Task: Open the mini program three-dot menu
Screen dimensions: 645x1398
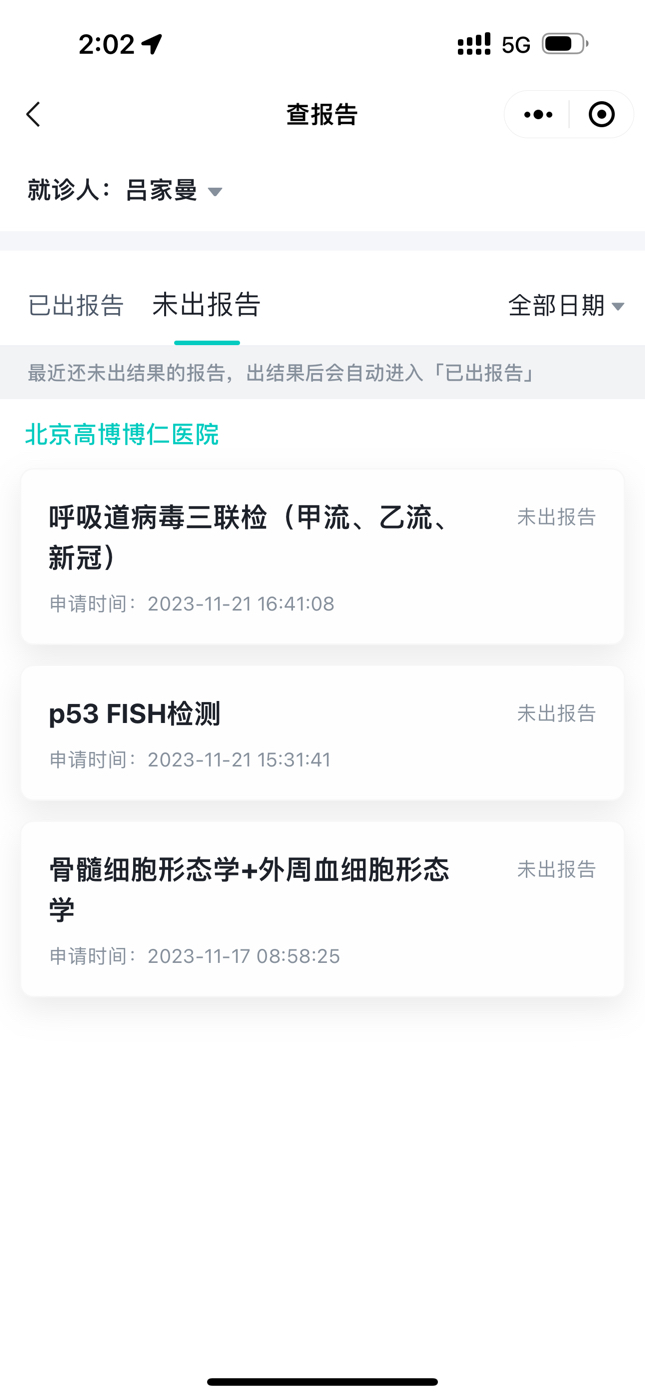Action: (538, 115)
